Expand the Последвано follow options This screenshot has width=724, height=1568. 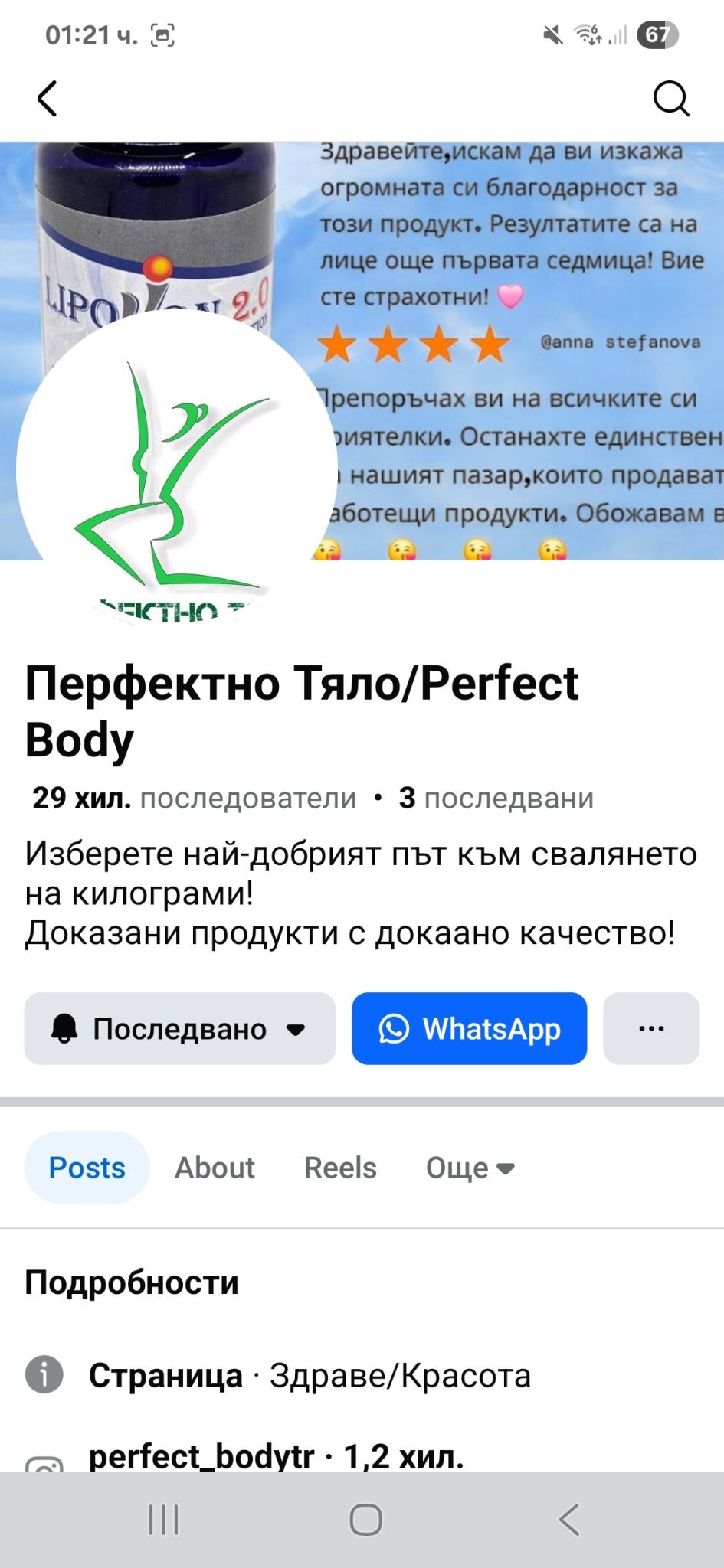(x=180, y=1029)
